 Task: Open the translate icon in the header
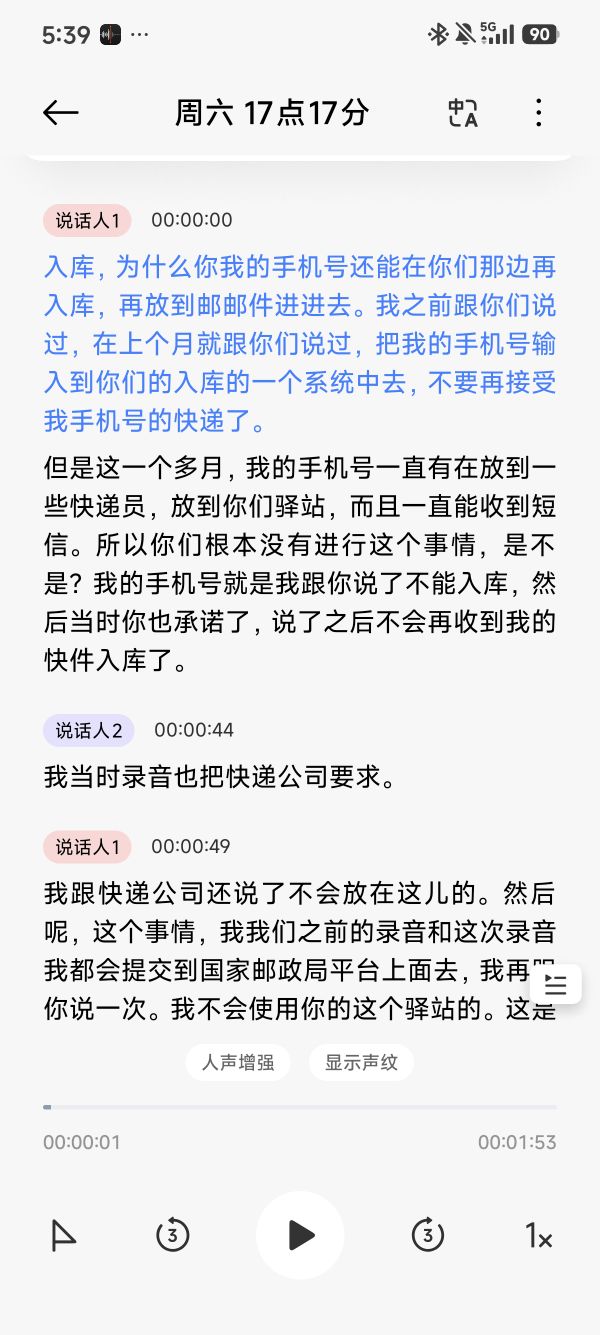pyautogui.click(x=462, y=113)
